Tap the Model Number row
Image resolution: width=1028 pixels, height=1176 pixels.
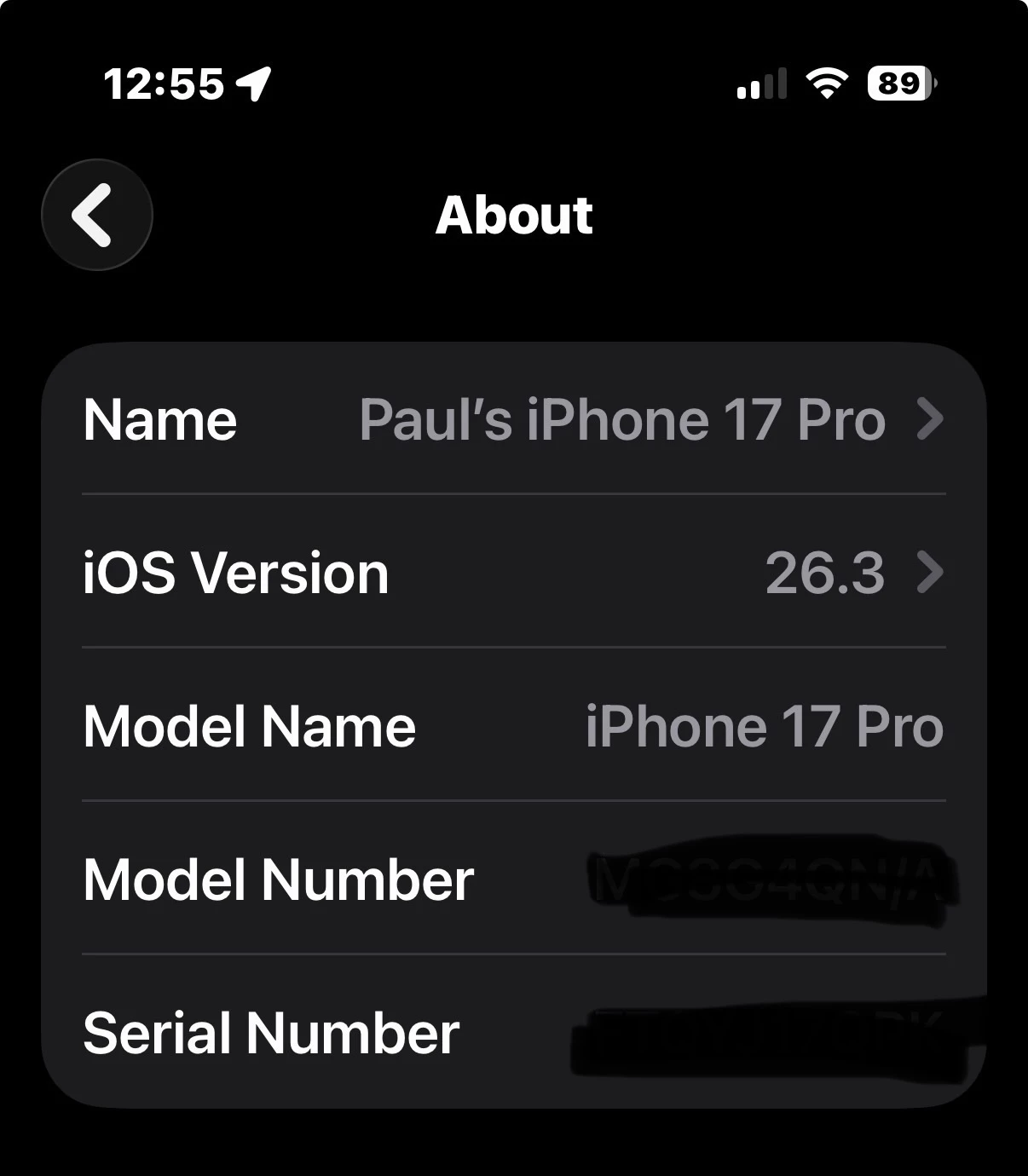click(513, 879)
